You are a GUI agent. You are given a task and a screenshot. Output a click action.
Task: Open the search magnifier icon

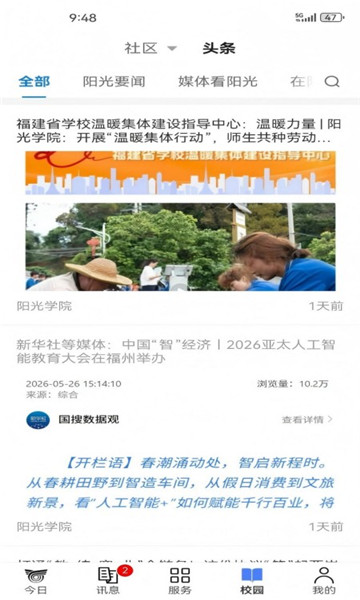point(332,82)
